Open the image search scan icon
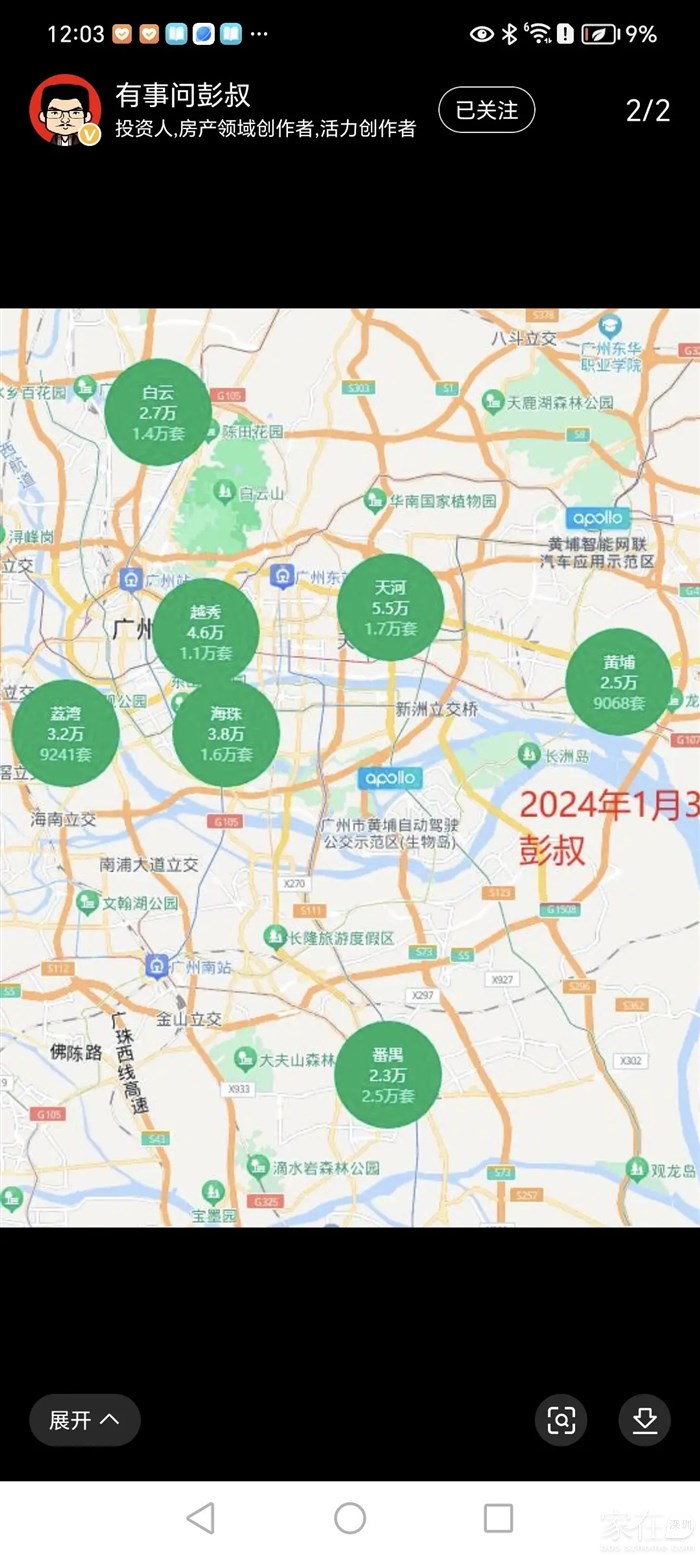This screenshot has height=1555, width=700. tap(561, 1420)
